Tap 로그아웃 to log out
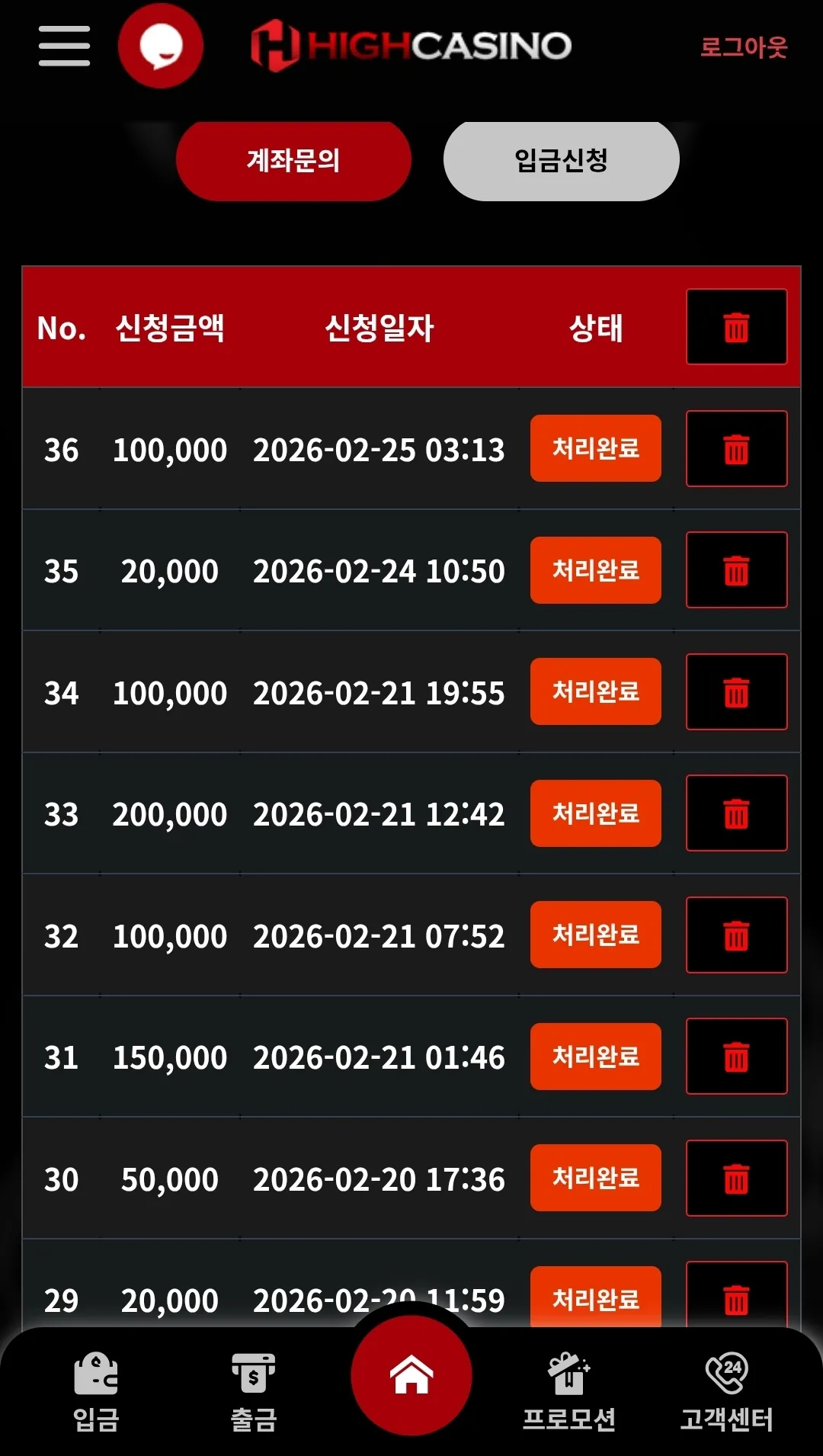823x1456 pixels. click(743, 47)
